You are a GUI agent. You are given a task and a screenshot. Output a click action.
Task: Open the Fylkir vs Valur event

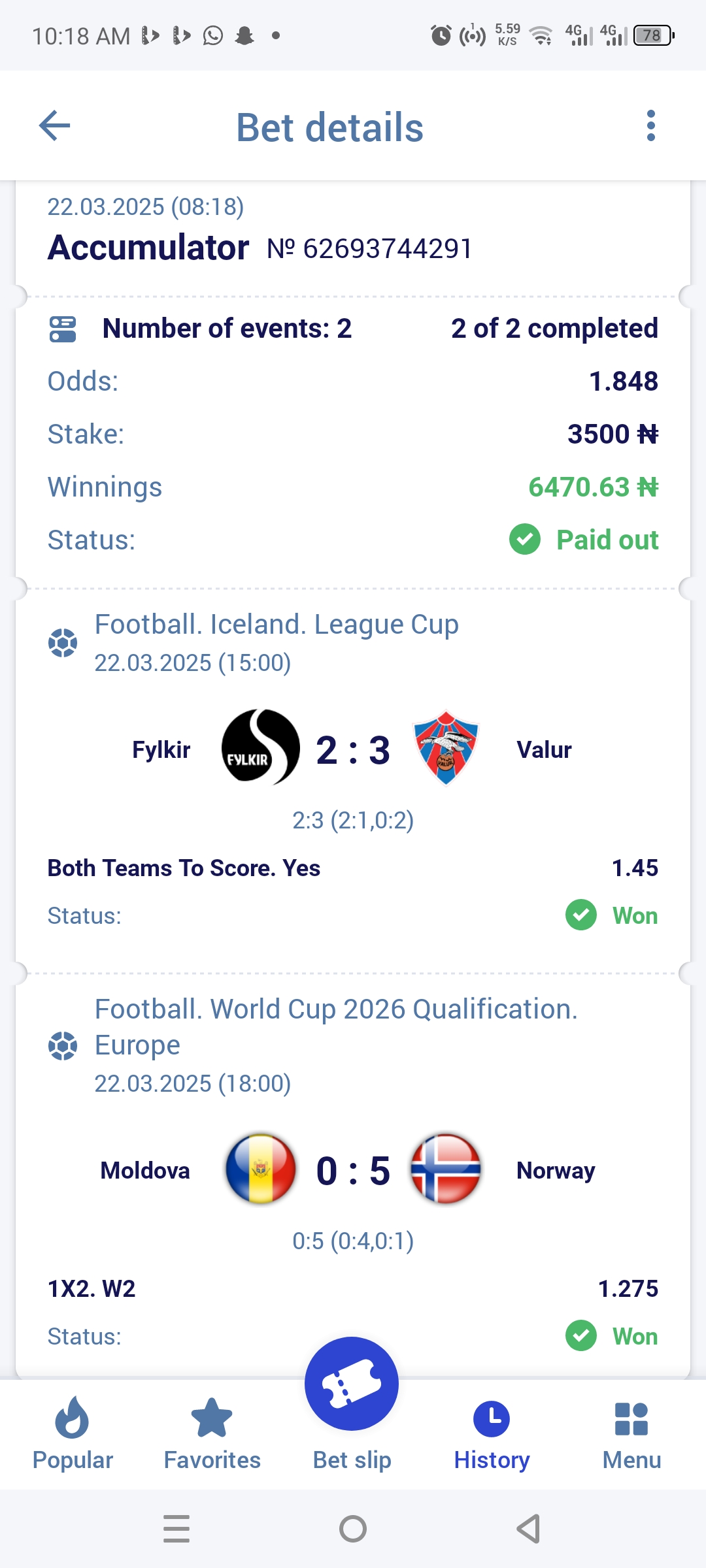point(353,750)
